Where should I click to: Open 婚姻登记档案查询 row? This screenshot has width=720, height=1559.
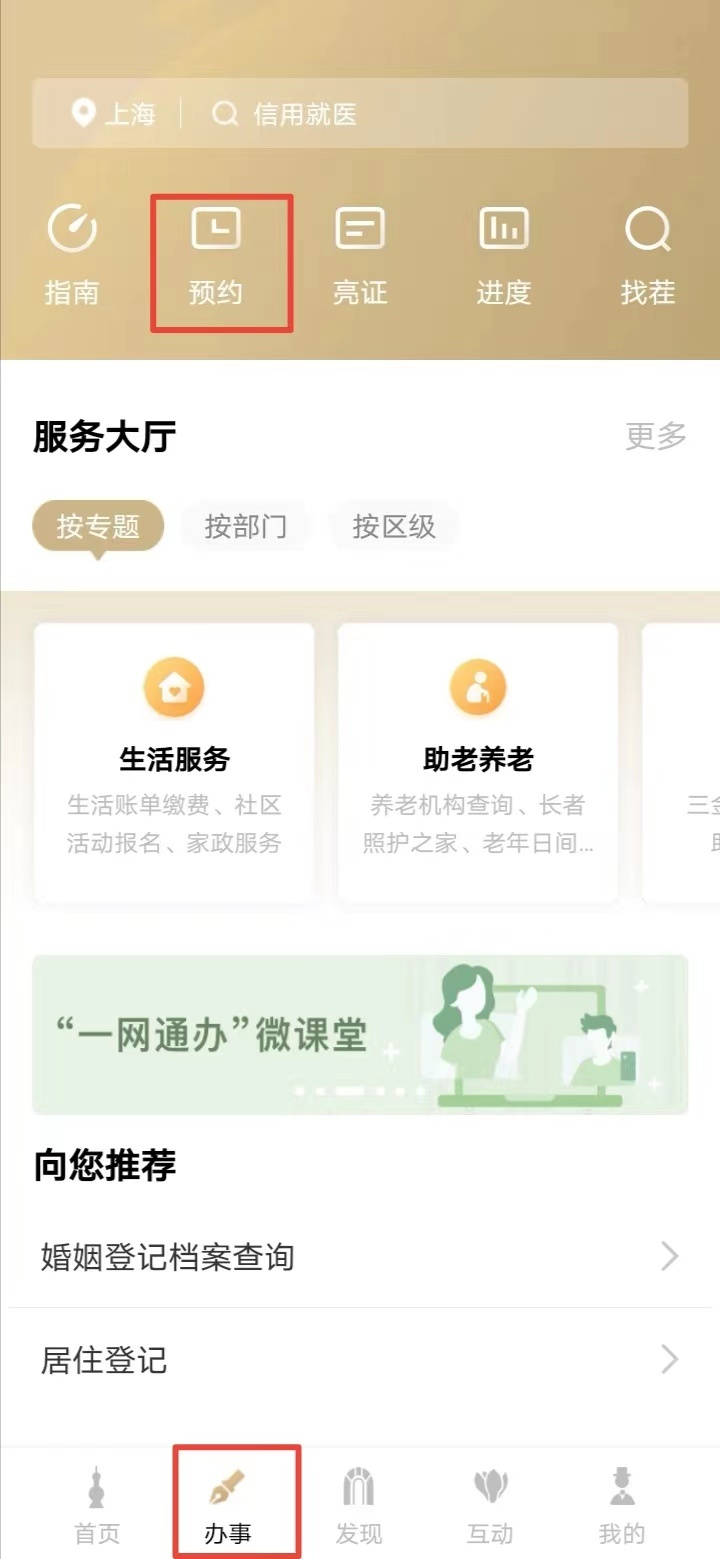(360, 1256)
